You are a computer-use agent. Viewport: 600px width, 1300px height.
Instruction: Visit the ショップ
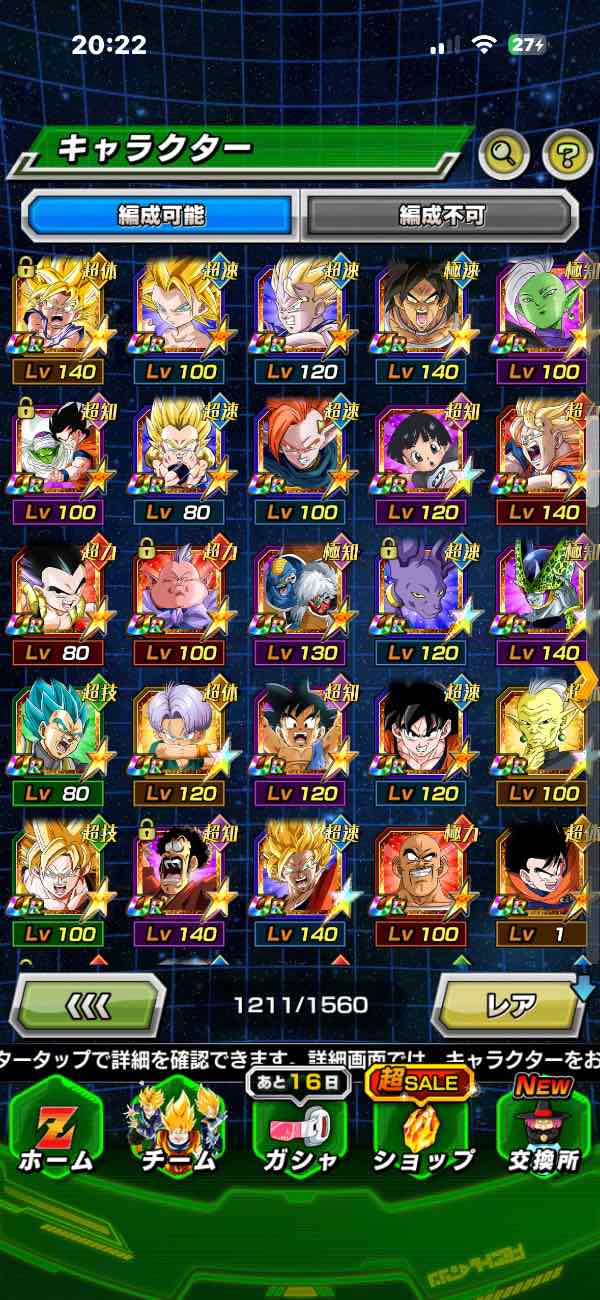(x=422, y=1132)
